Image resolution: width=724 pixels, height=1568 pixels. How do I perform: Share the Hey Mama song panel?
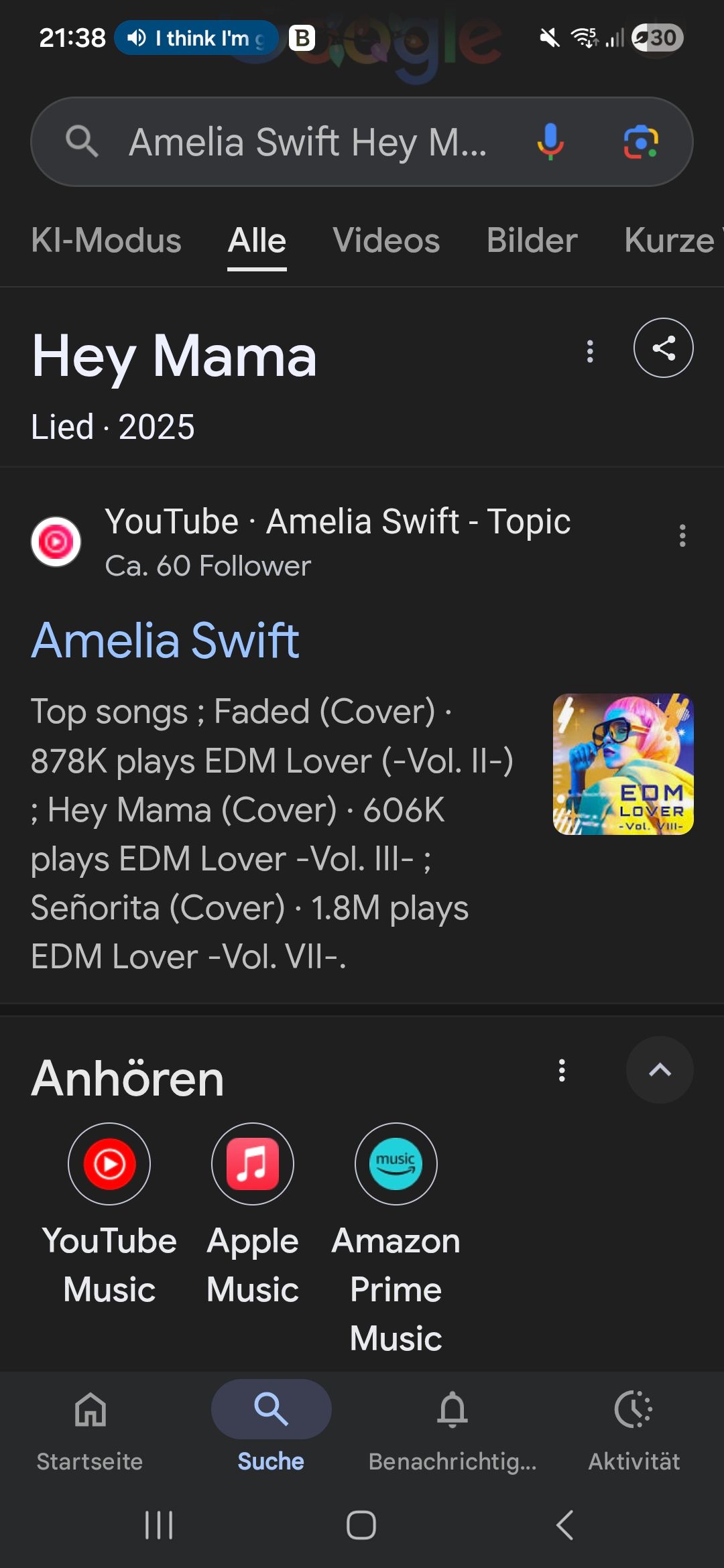663,348
